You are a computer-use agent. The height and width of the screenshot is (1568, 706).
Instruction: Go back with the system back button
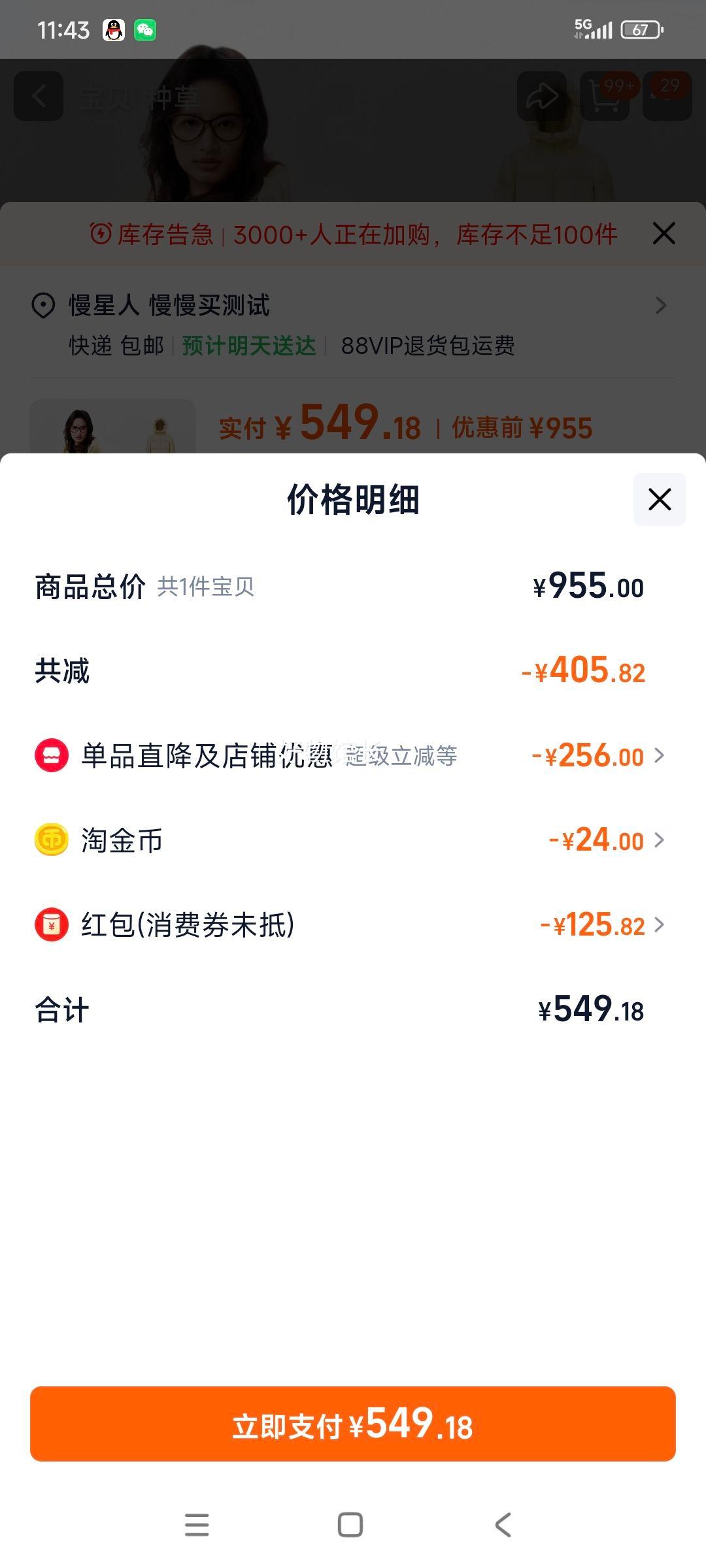pyautogui.click(x=503, y=1525)
